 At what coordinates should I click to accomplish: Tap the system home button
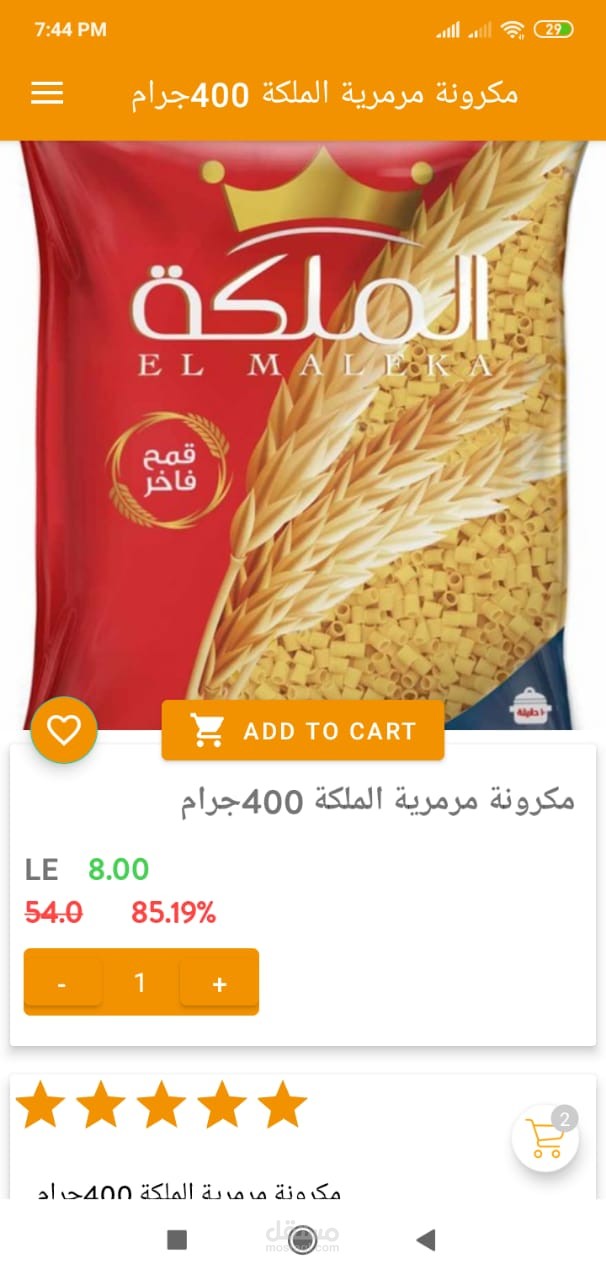point(302,1240)
